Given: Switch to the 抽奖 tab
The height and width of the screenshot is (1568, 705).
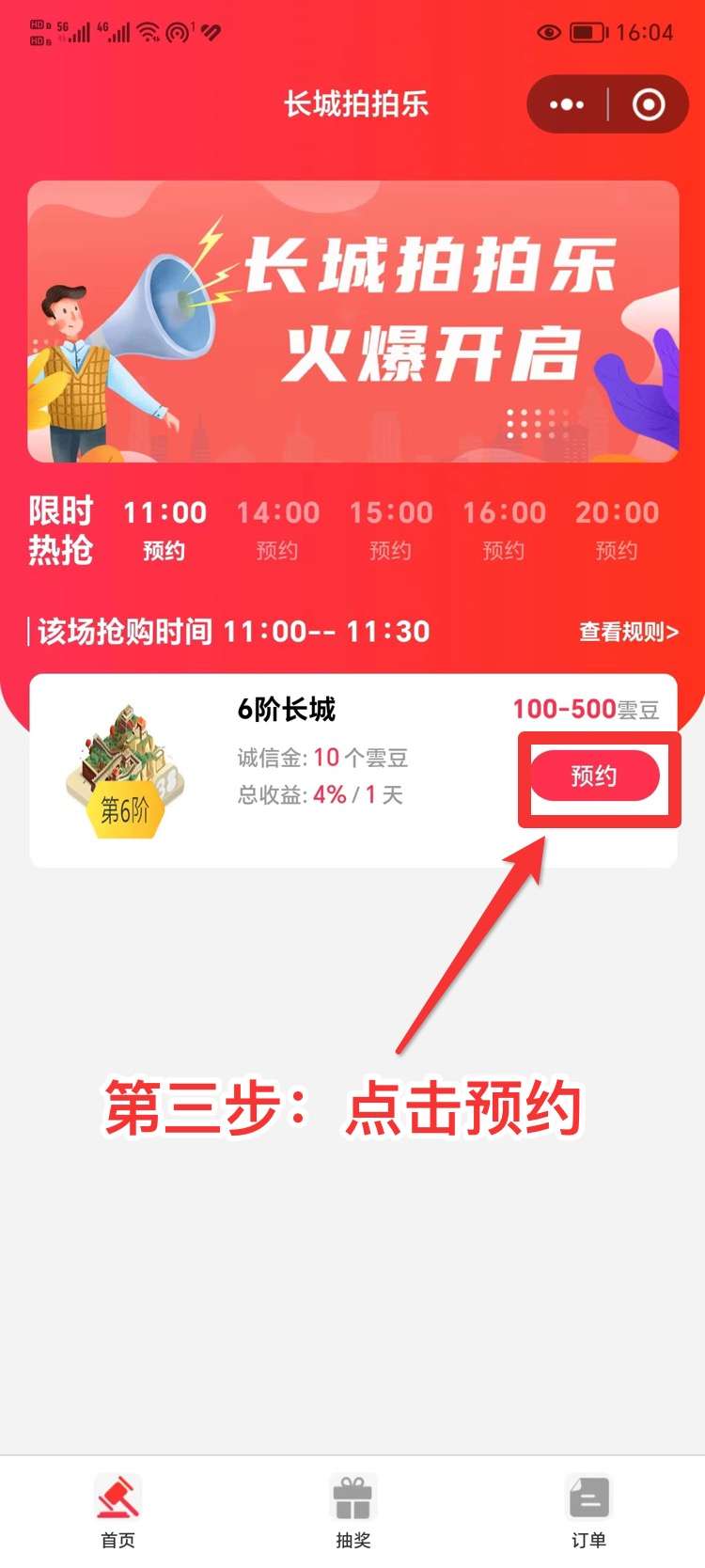Looking at the screenshot, I should tap(352, 1510).
